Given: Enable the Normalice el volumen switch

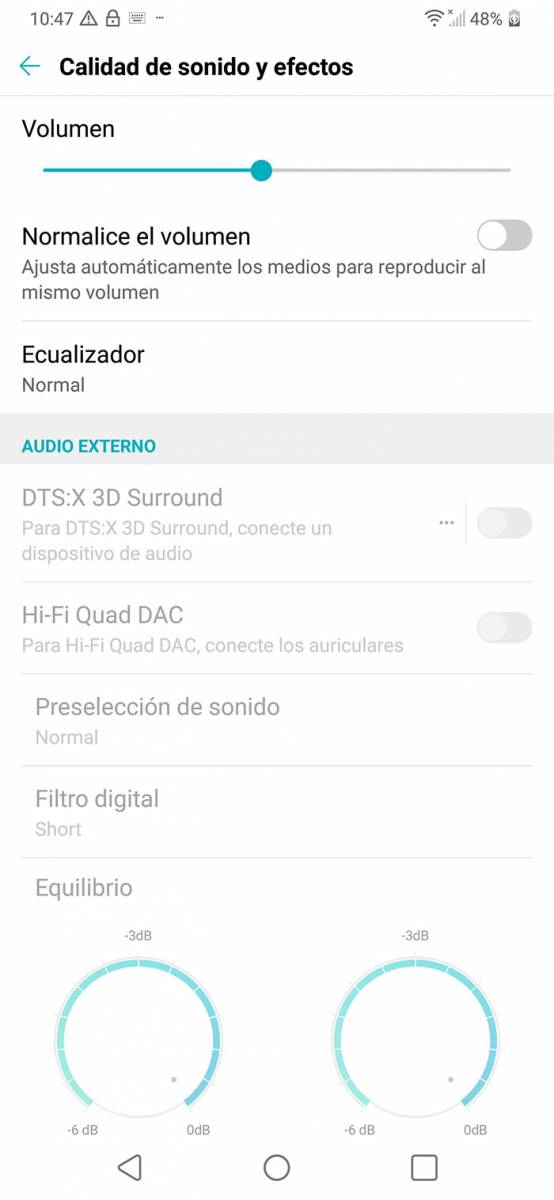Looking at the screenshot, I should pos(504,236).
